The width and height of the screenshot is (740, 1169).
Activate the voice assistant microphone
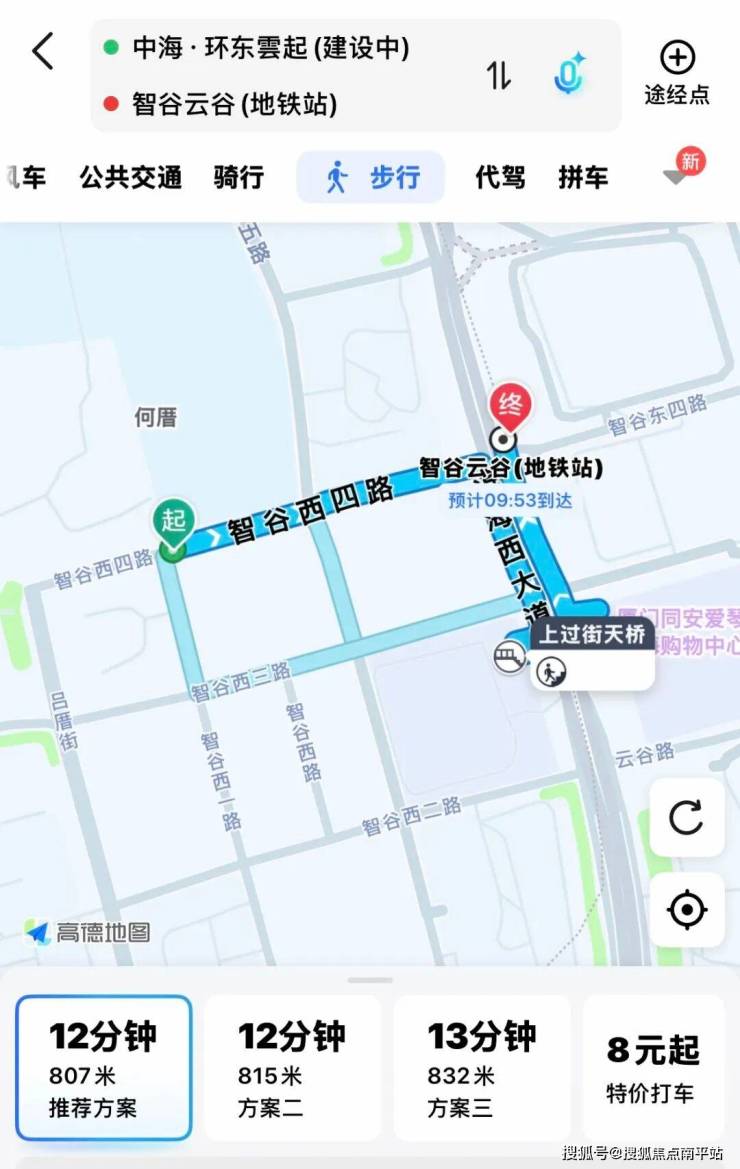point(569,76)
